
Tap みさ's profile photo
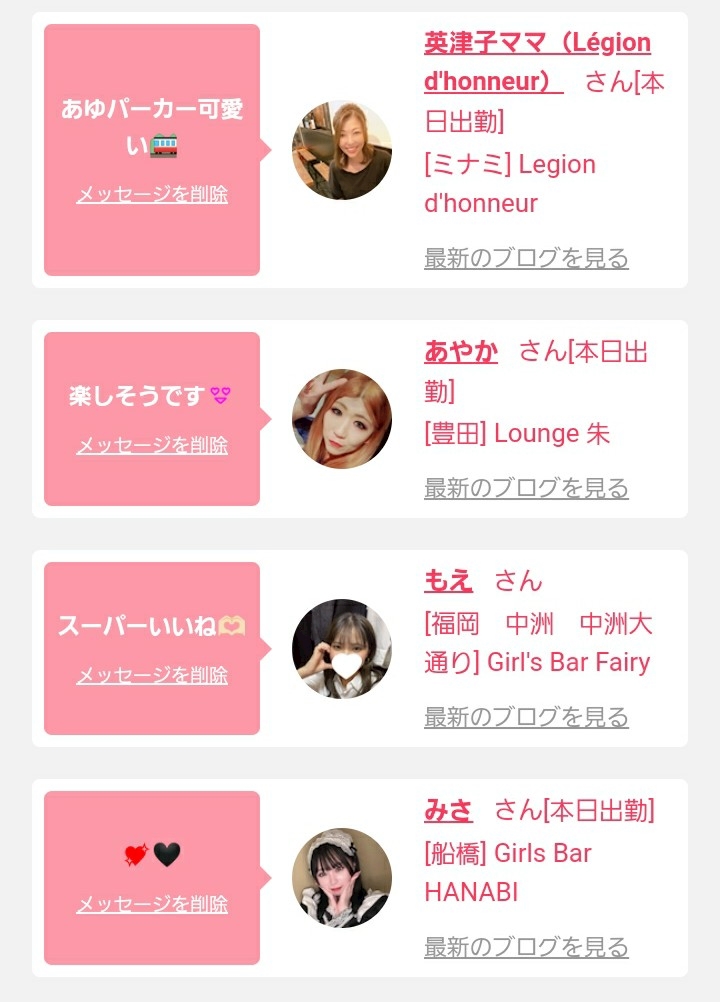coord(341,877)
